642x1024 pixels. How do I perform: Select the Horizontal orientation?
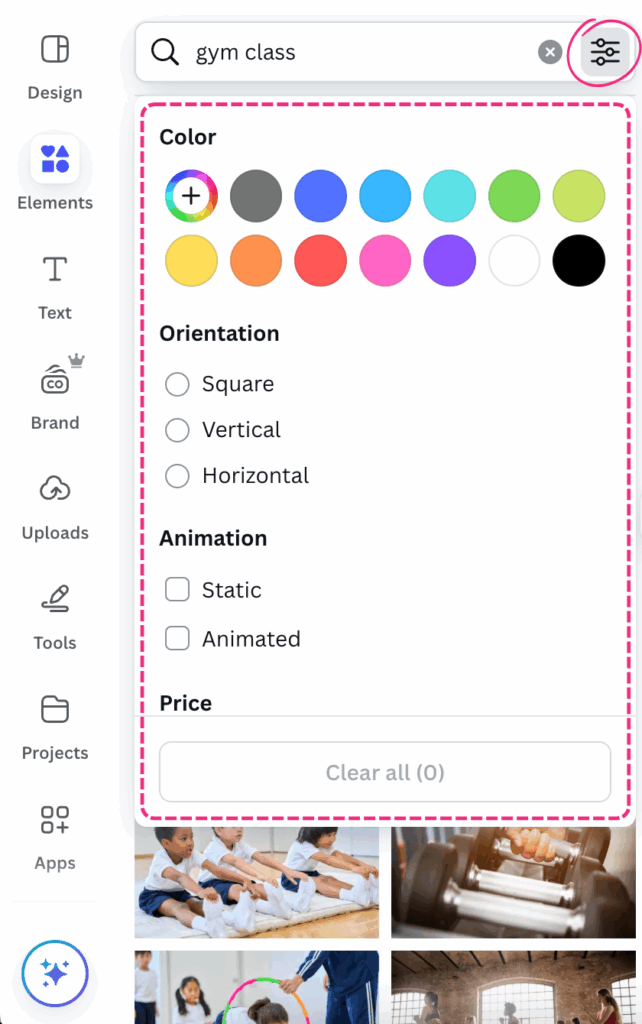tap(177, 476)
